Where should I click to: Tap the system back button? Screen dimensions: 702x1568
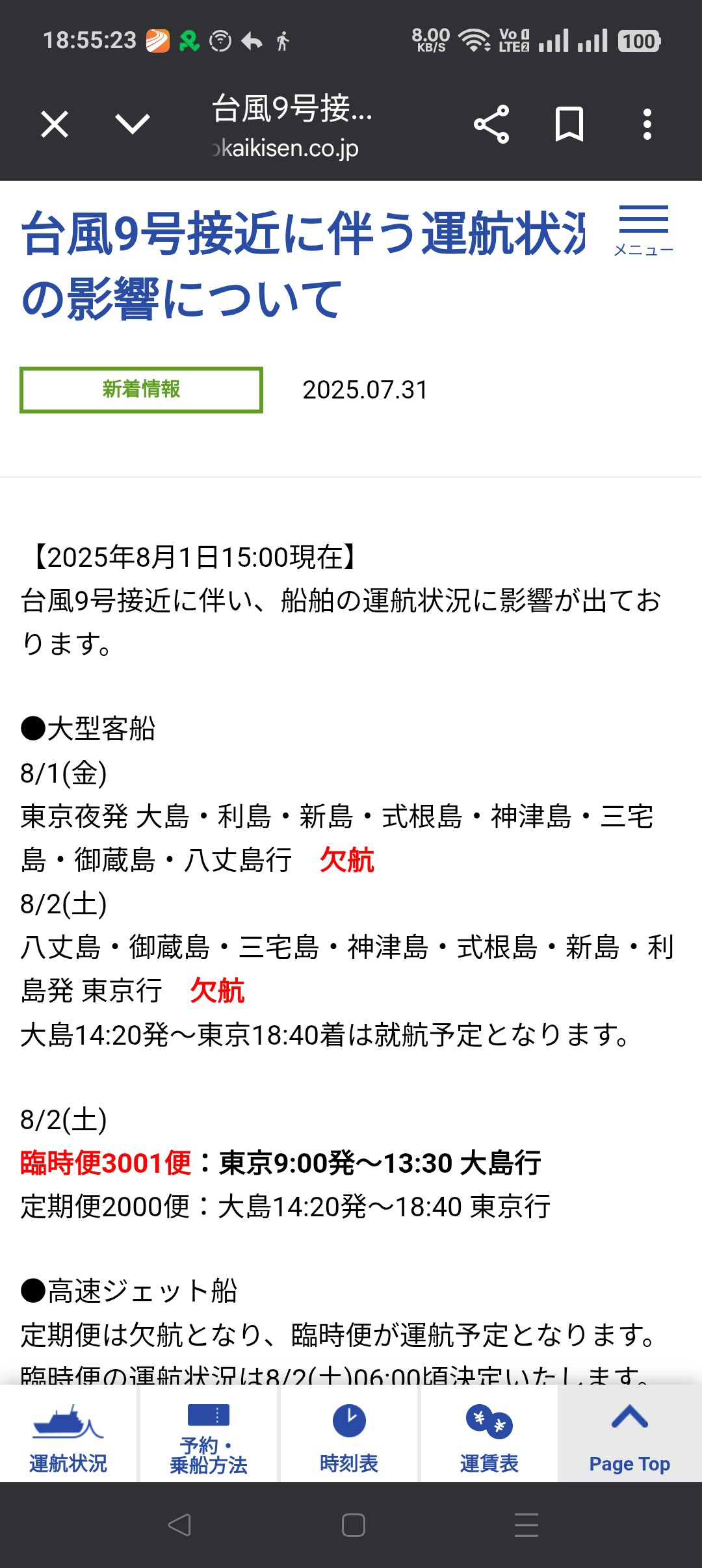point(179,1525)
